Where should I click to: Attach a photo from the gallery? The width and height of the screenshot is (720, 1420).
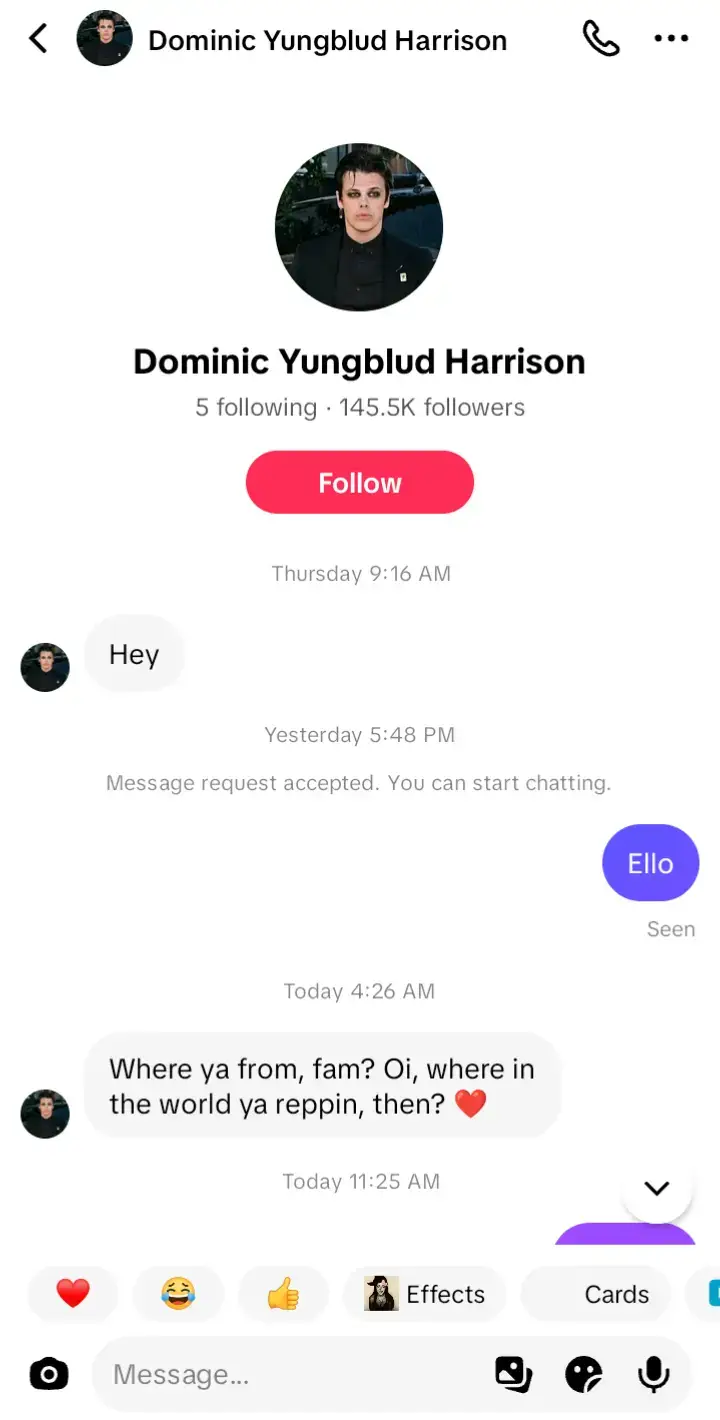(514, 1375)
